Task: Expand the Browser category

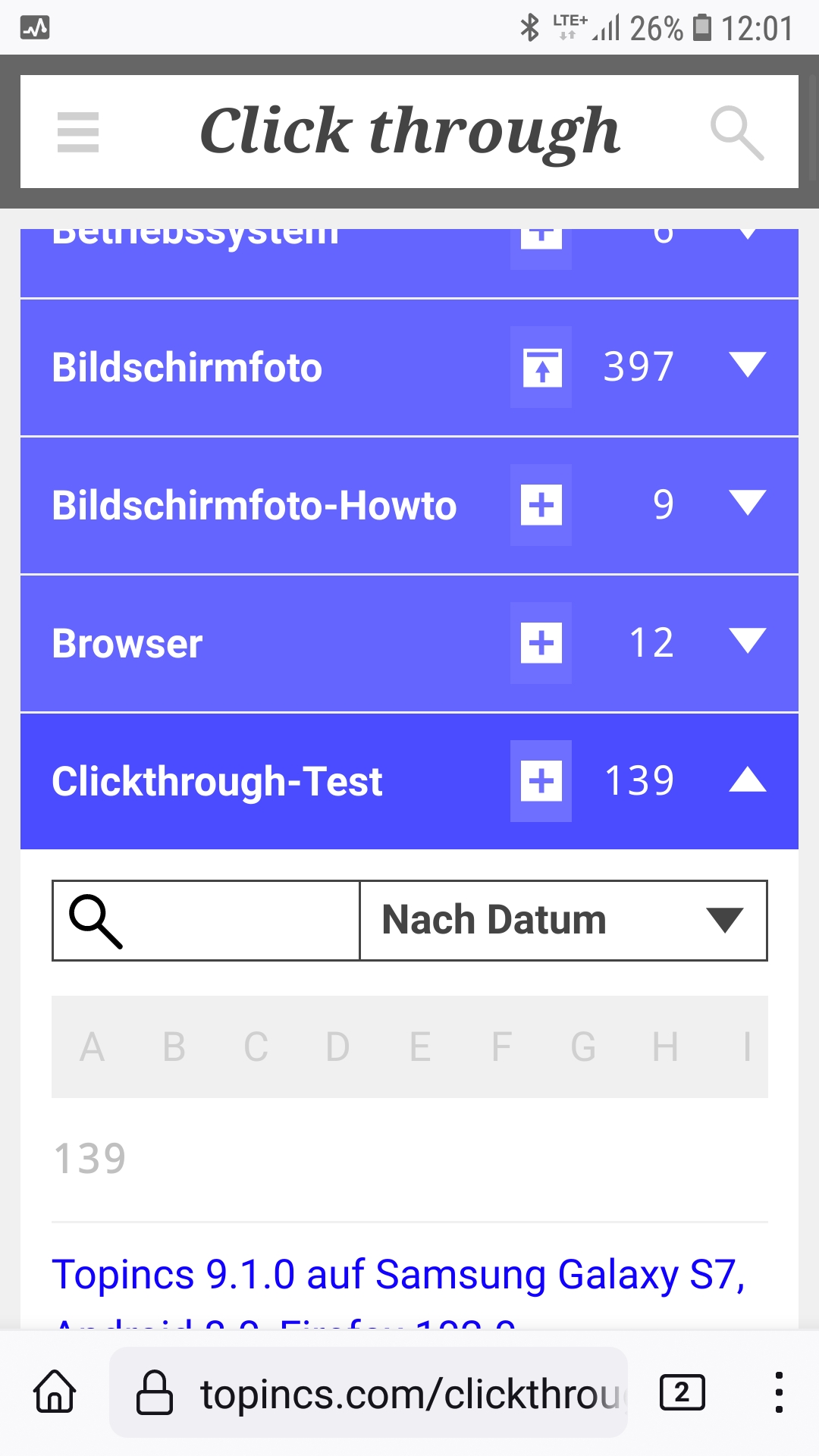Action: [747, 641]
